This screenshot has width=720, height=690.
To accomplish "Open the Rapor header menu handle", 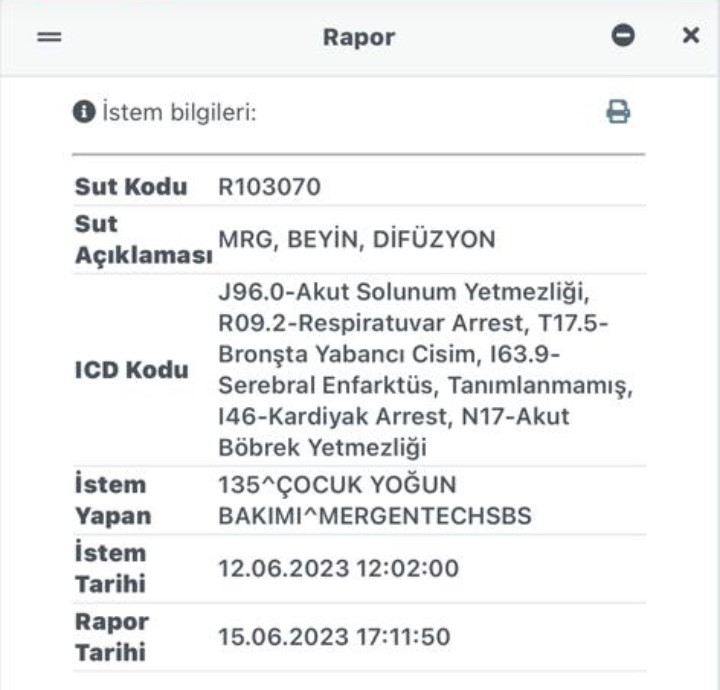I will (x=49, y=37).
